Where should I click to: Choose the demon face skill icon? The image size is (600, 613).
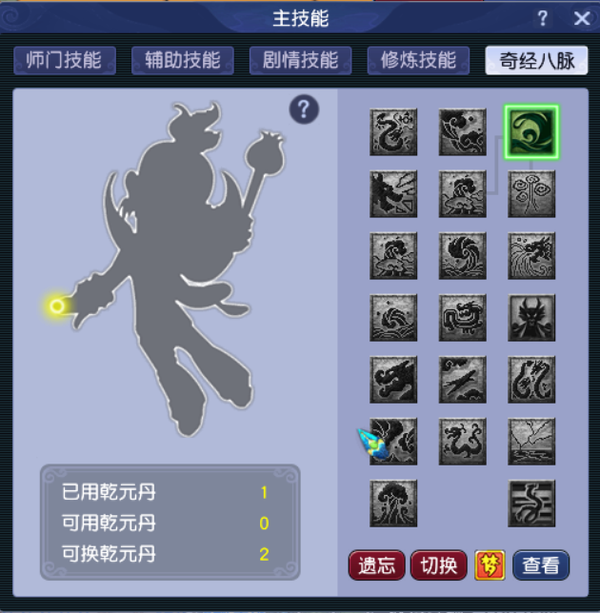click(x=532, y=318)
